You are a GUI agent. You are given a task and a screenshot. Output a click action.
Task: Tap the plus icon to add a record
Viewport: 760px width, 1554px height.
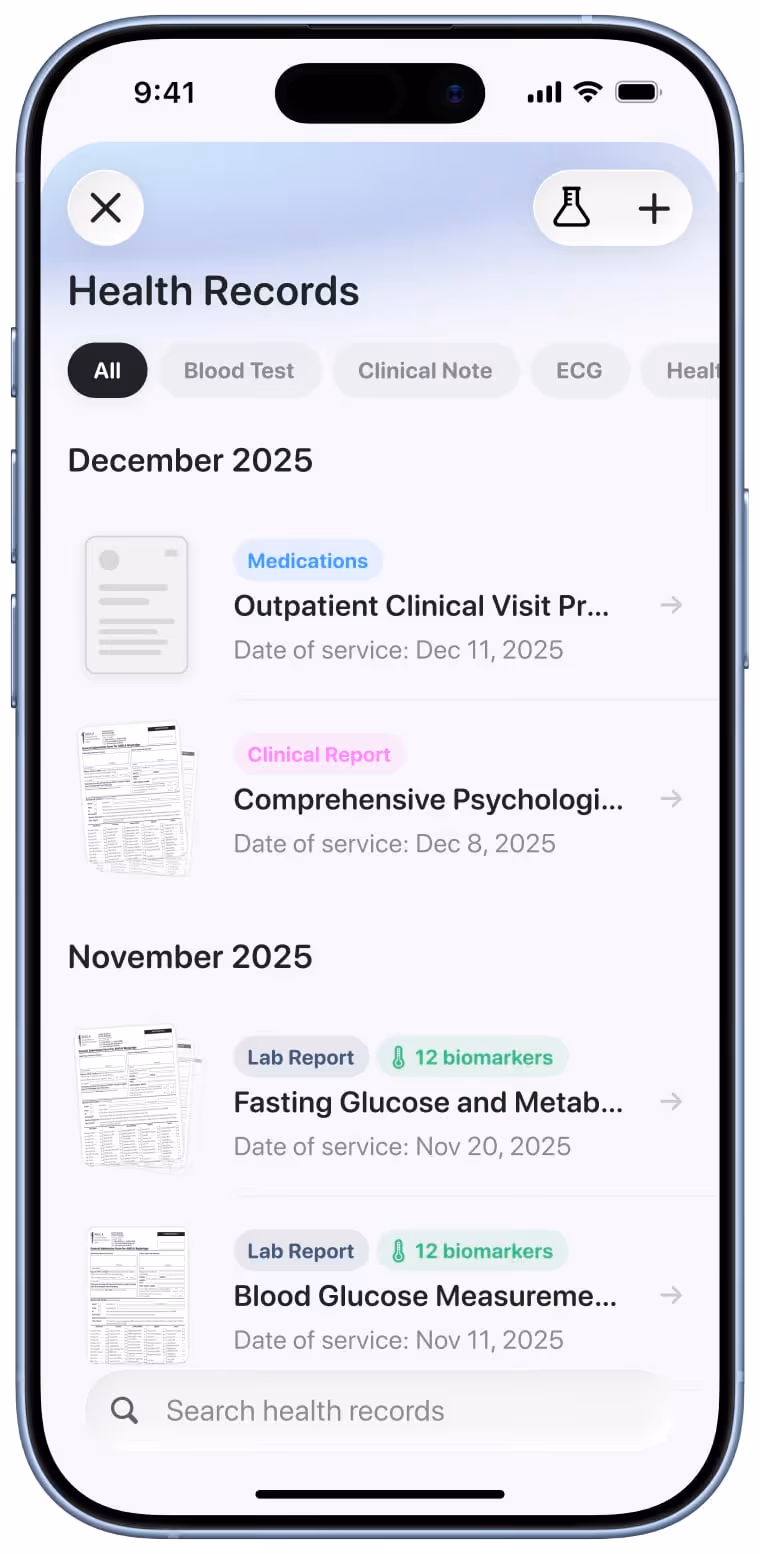pyautogui.click(x=654, y=208)
